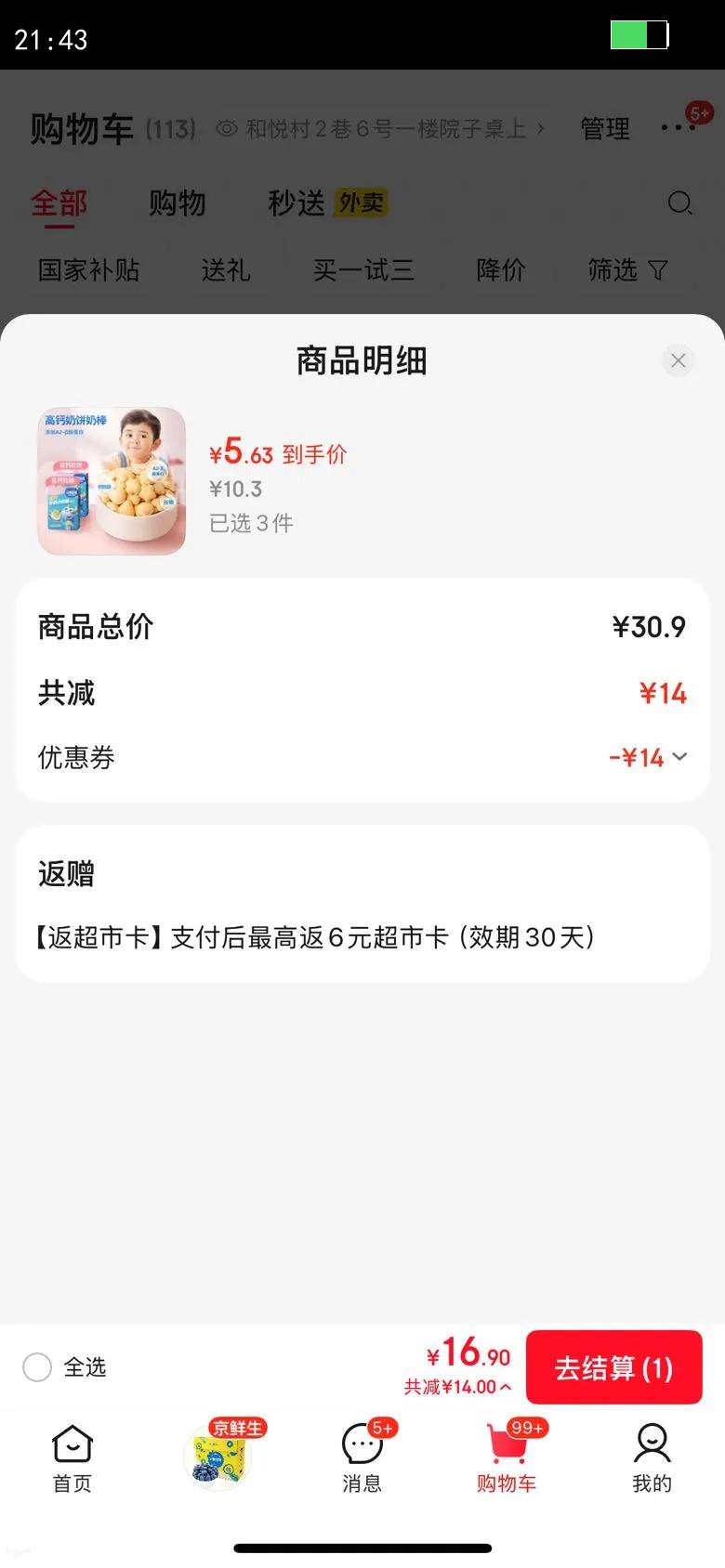Viewport: 725px width, 1568px height.
Task: Collapse the 共减¥14.00 price breakdown
Action: click(x=458, y=1387)
